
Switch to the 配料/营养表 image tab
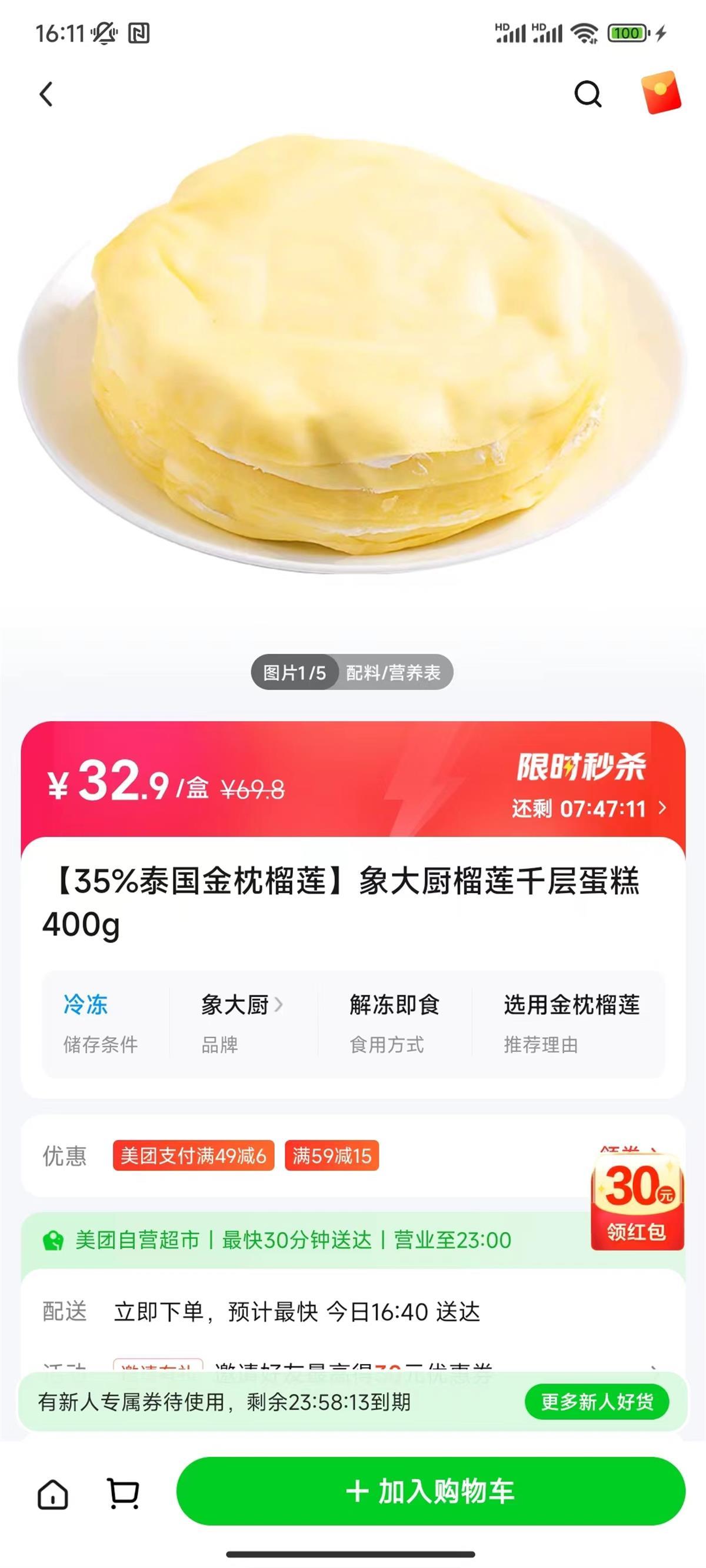tap(394, 673)
